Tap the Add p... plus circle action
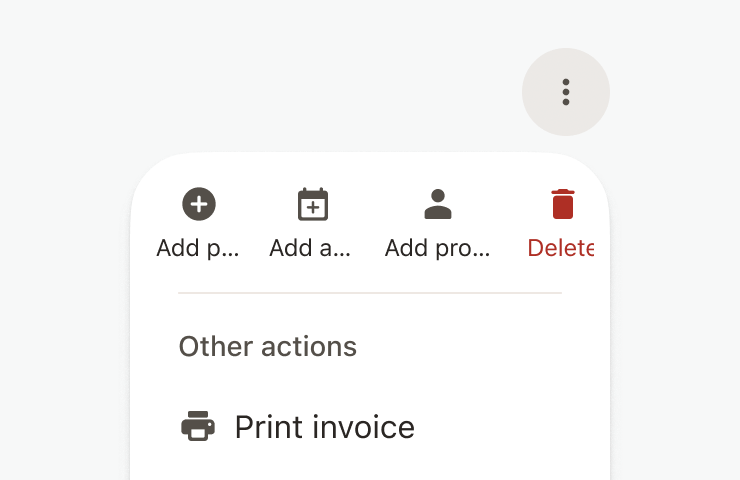This screenshot has height=480, width=740. [198, 223]
